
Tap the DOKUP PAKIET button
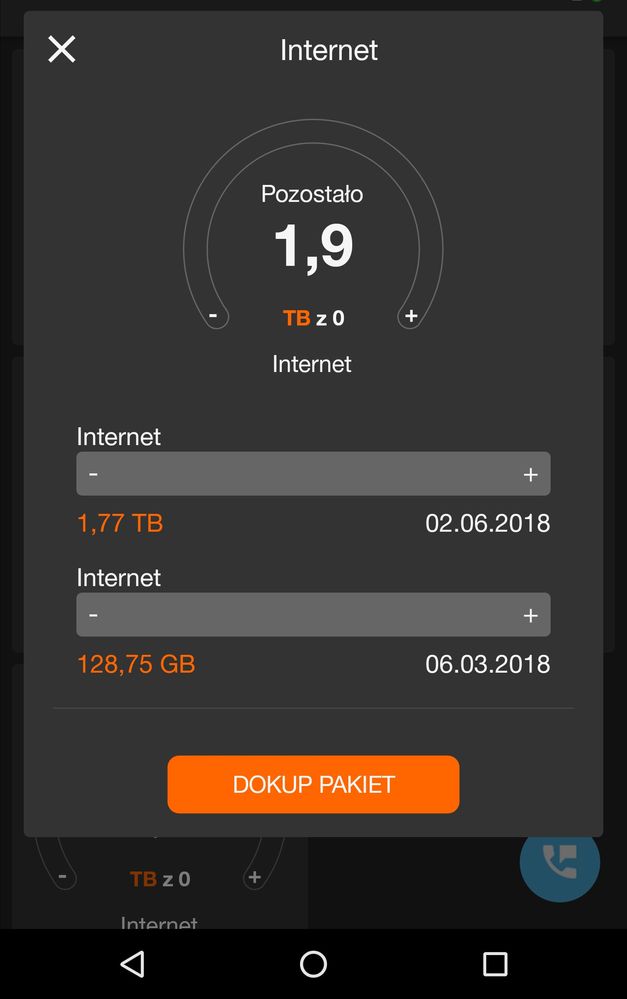click(x=313, y=784)
